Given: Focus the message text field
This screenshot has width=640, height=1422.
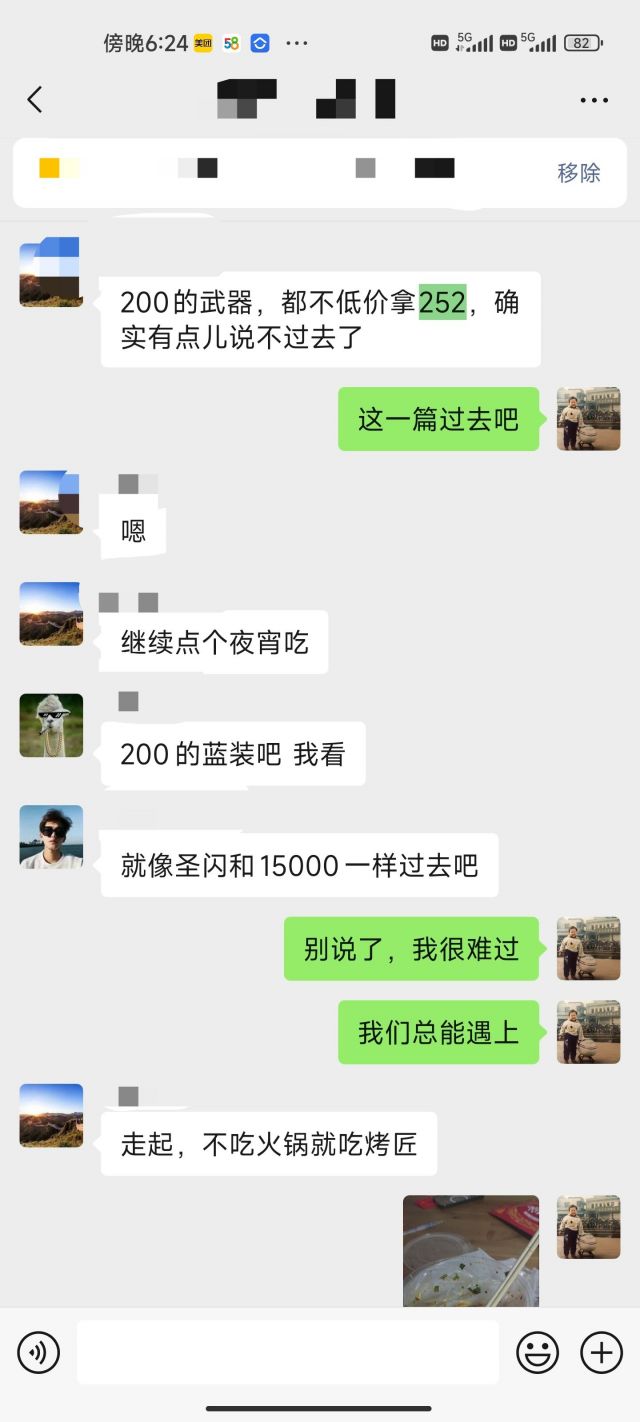Looking at the screenshot, I should tap(288, 1352).
